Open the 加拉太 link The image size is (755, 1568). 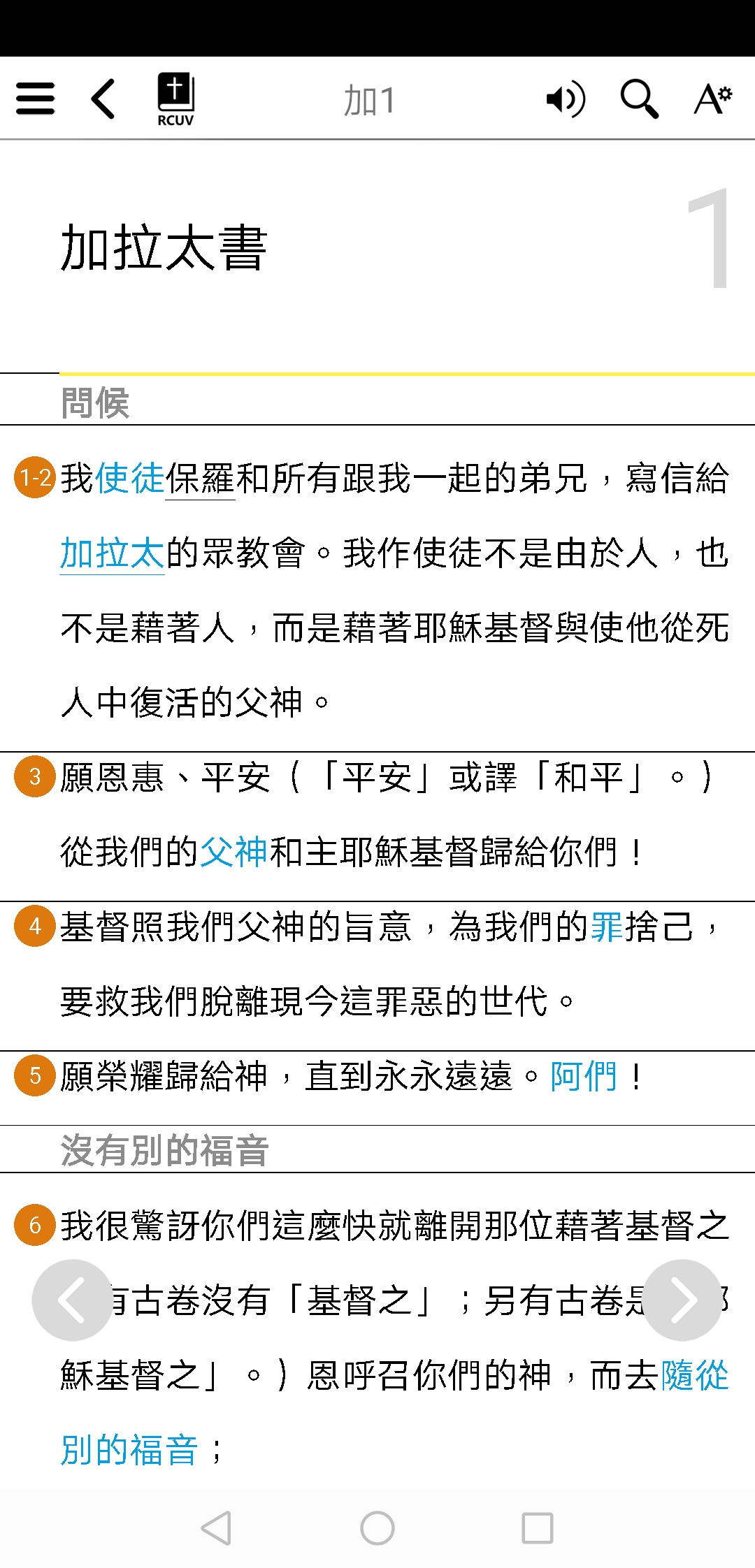(x=112, y=553)
